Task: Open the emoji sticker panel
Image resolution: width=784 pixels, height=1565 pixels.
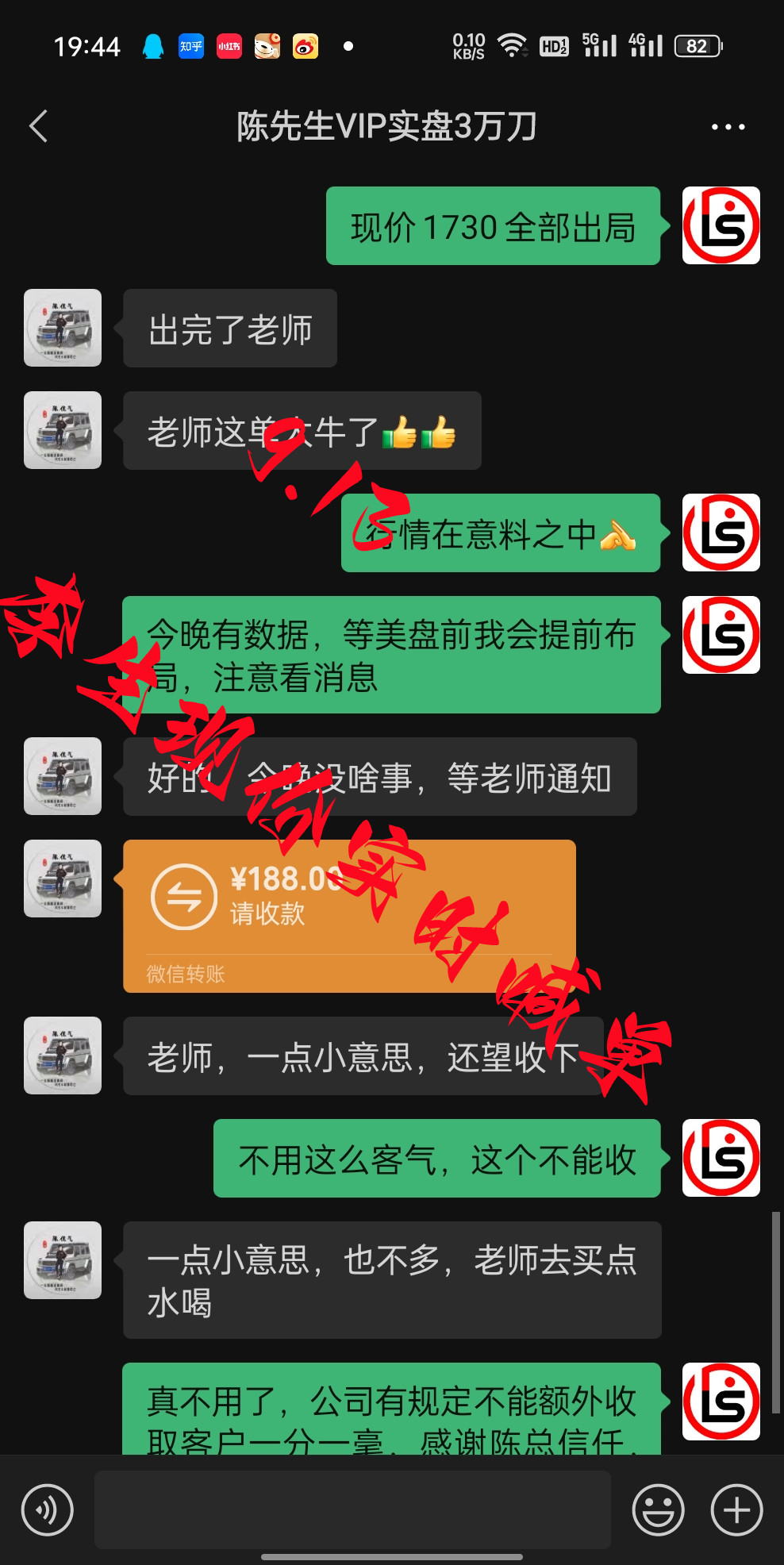Action: click(657, 1509)
